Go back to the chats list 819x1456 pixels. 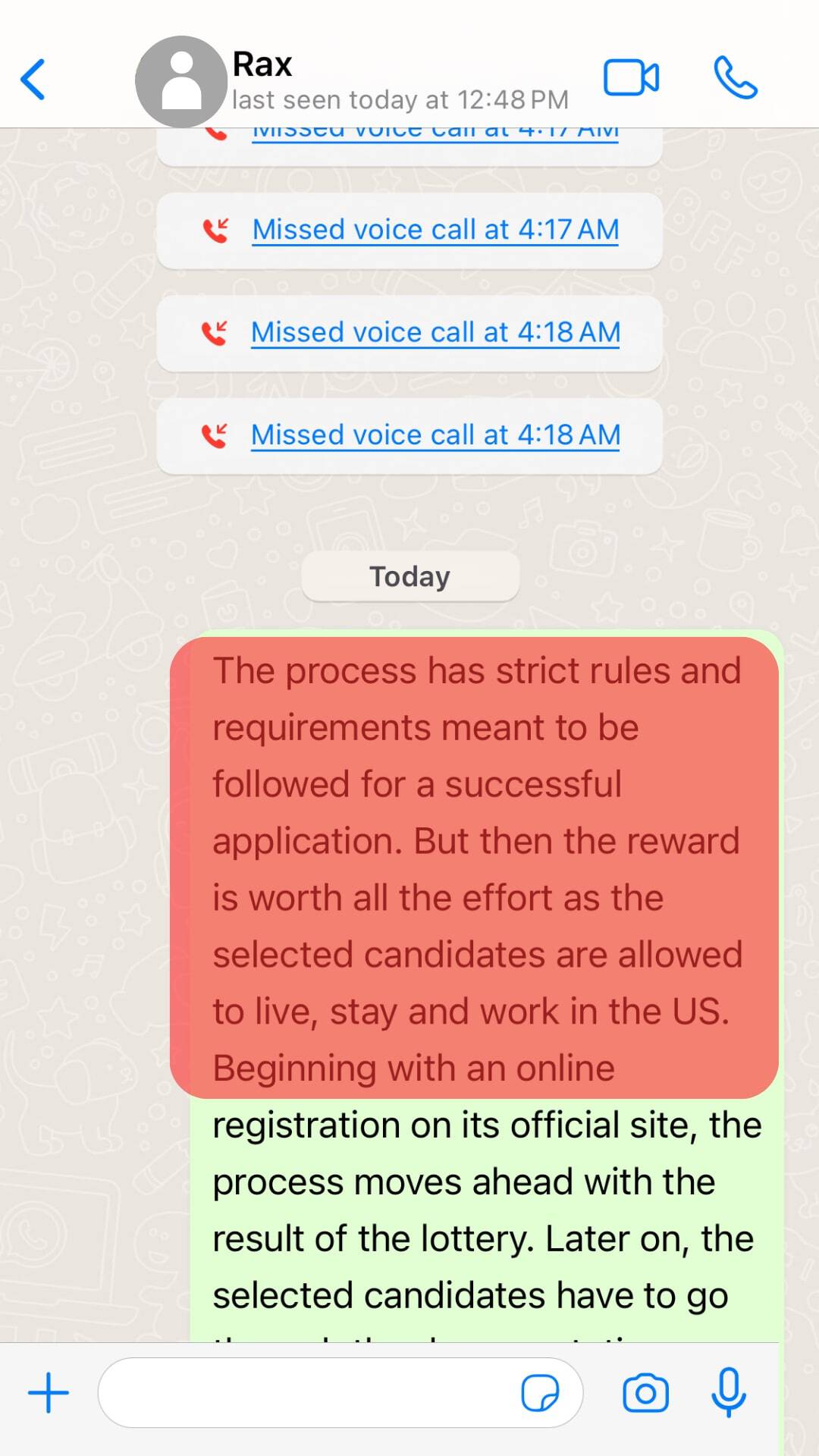tap(33, 80)
